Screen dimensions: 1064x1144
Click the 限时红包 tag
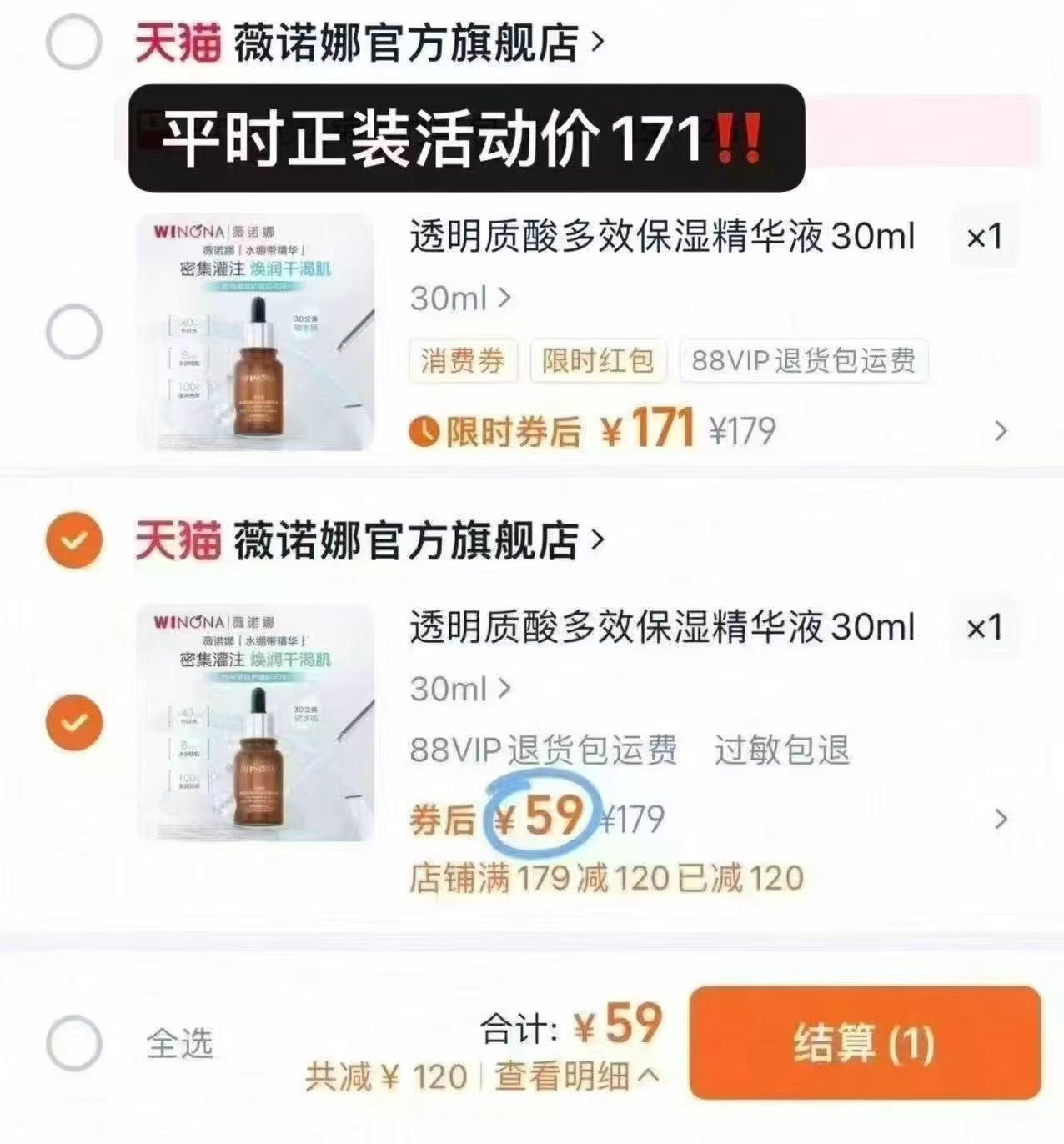click(x=598, y=361)
